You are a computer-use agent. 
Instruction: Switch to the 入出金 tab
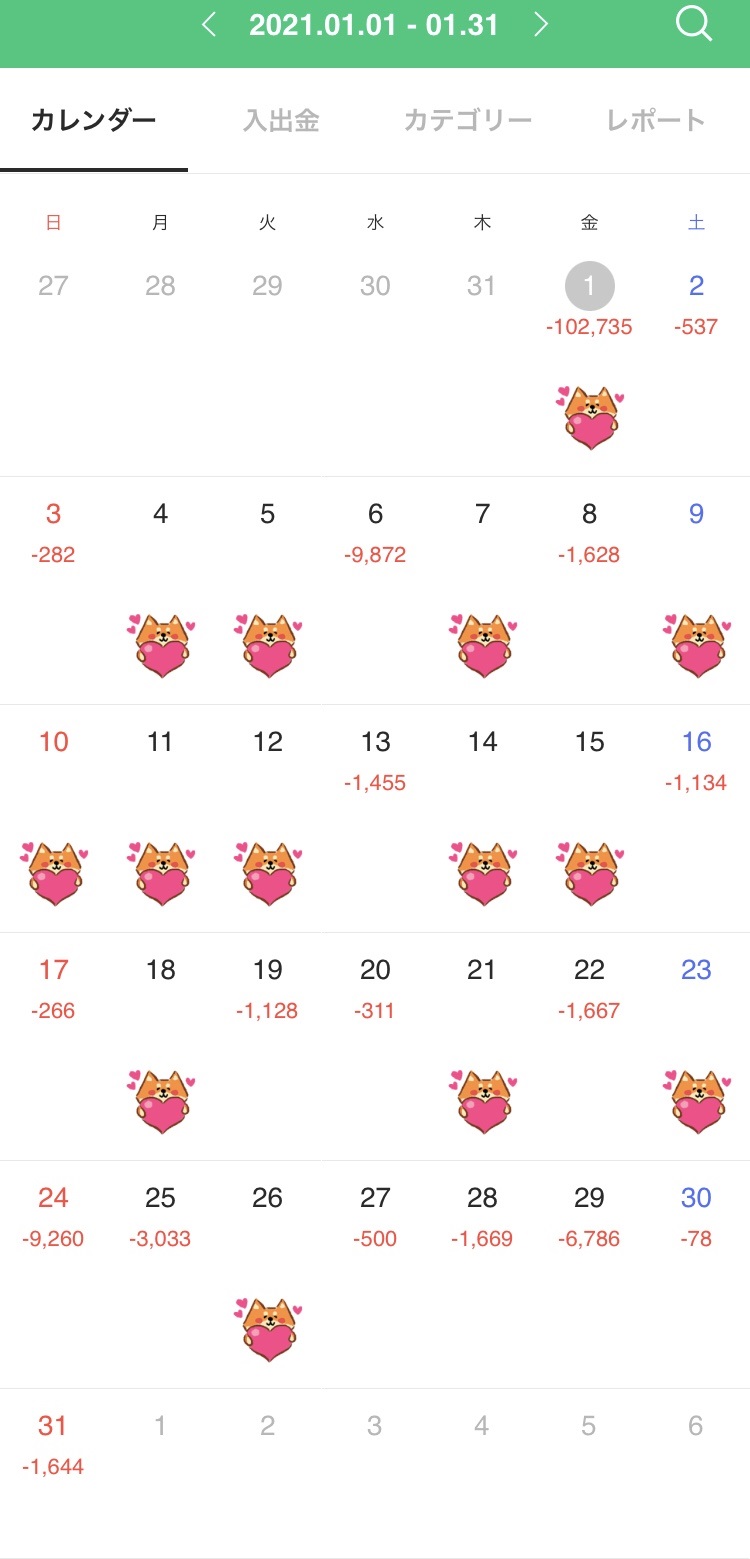tap(281, 121)
